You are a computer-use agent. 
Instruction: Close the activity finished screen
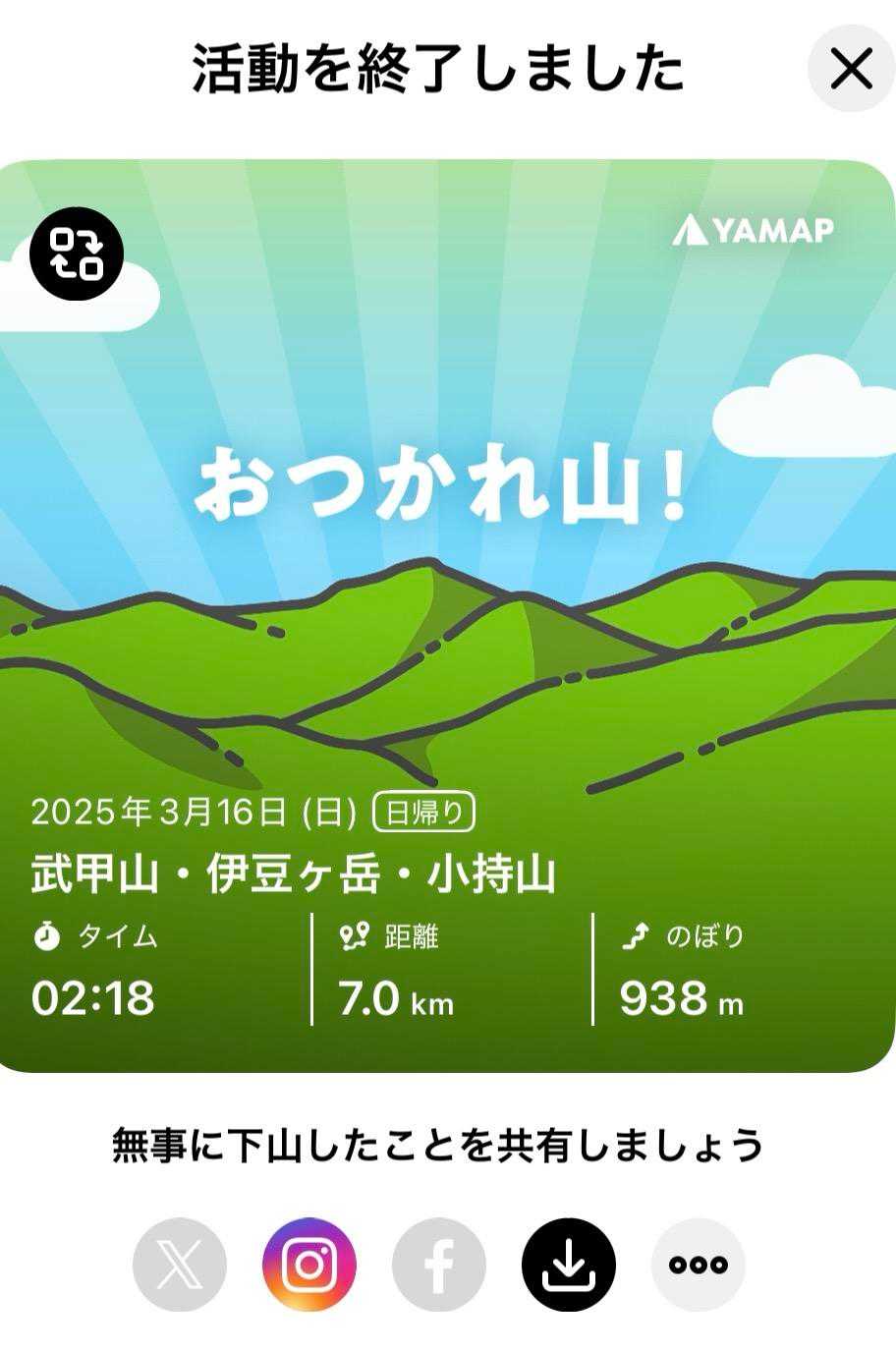click(x=851, y=69)
